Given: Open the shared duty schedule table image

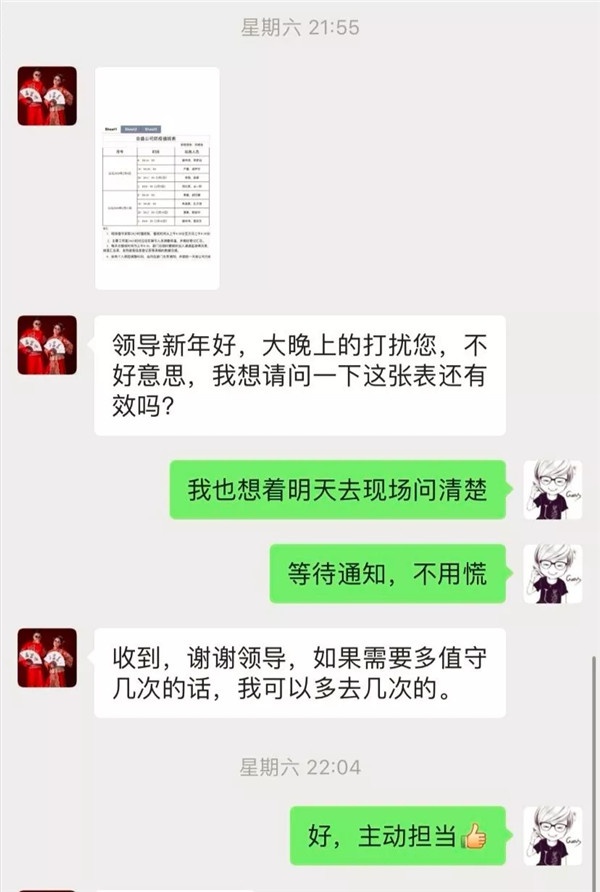Looking at the screenshot, I should click(x=157, y=178).
